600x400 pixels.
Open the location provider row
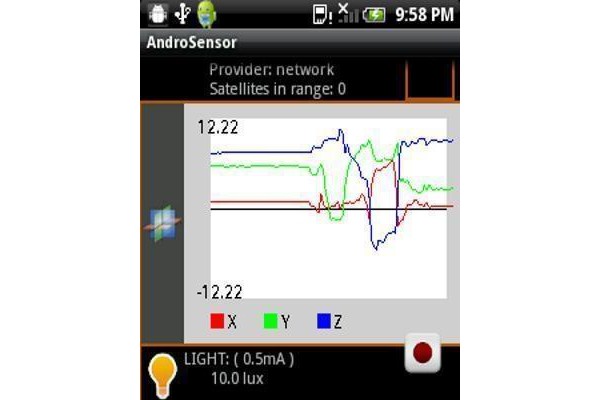pos(300,79)
